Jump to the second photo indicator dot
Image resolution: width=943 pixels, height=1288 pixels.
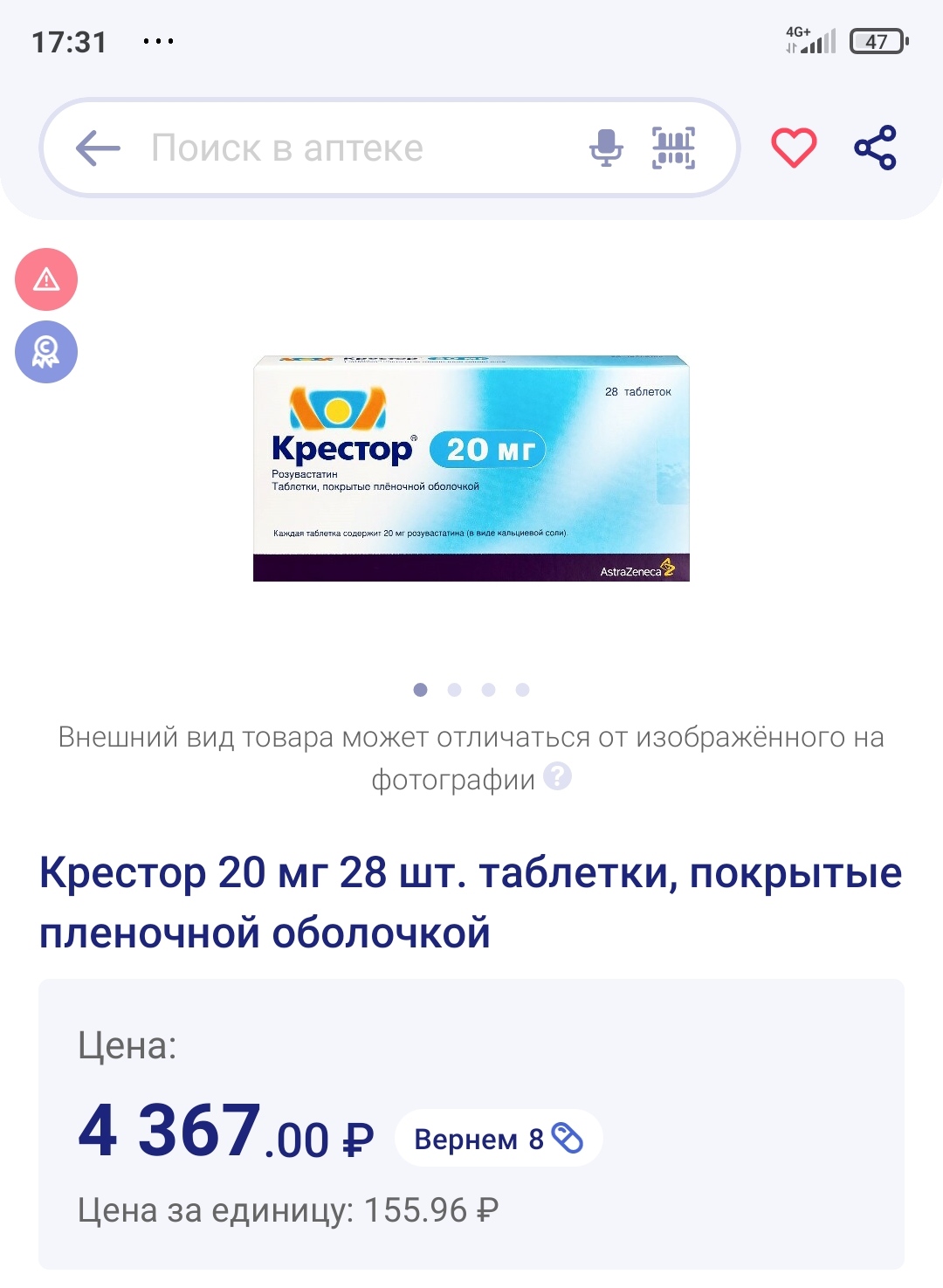(454, 690)
